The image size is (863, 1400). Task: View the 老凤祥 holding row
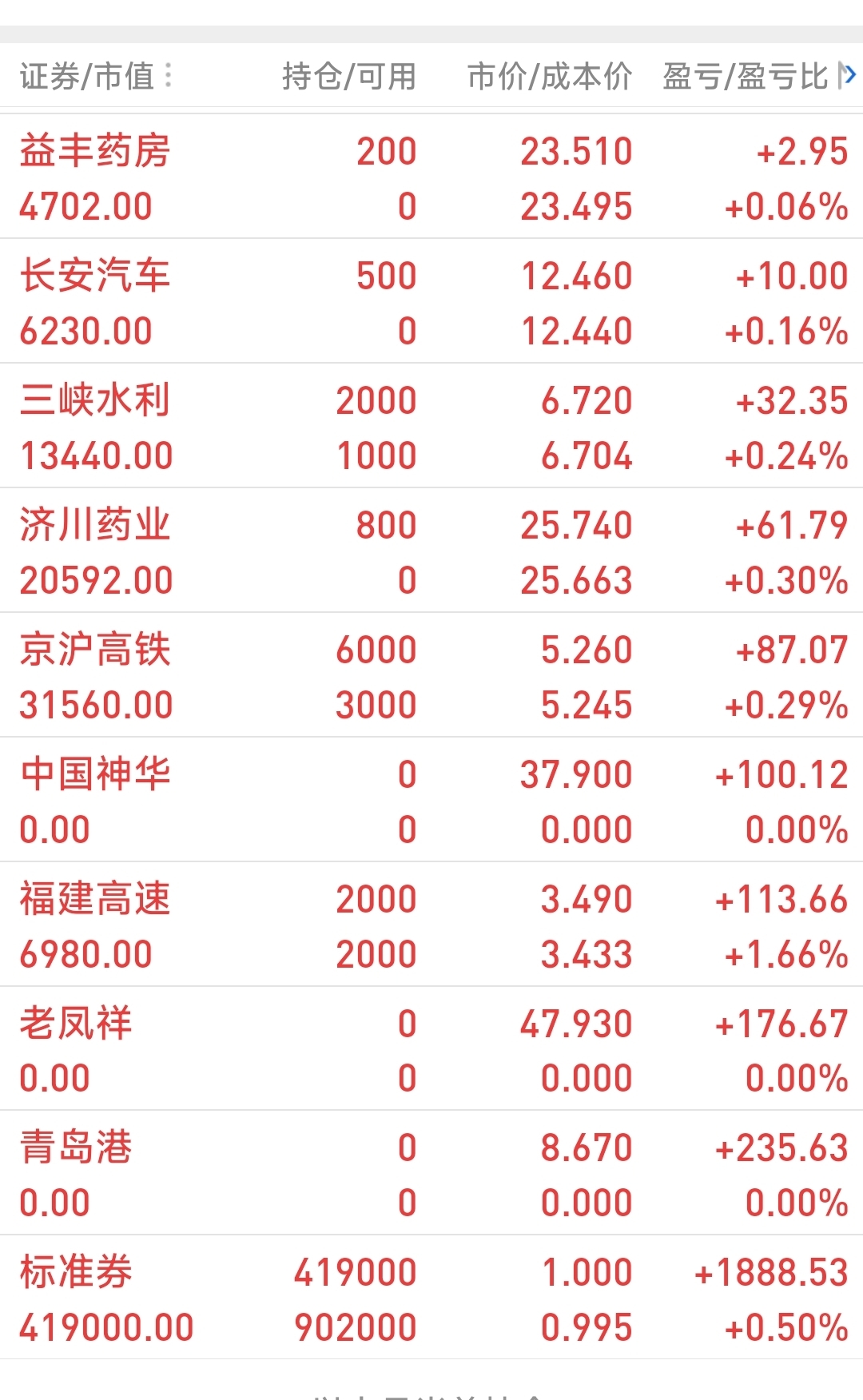[431, 1048]
